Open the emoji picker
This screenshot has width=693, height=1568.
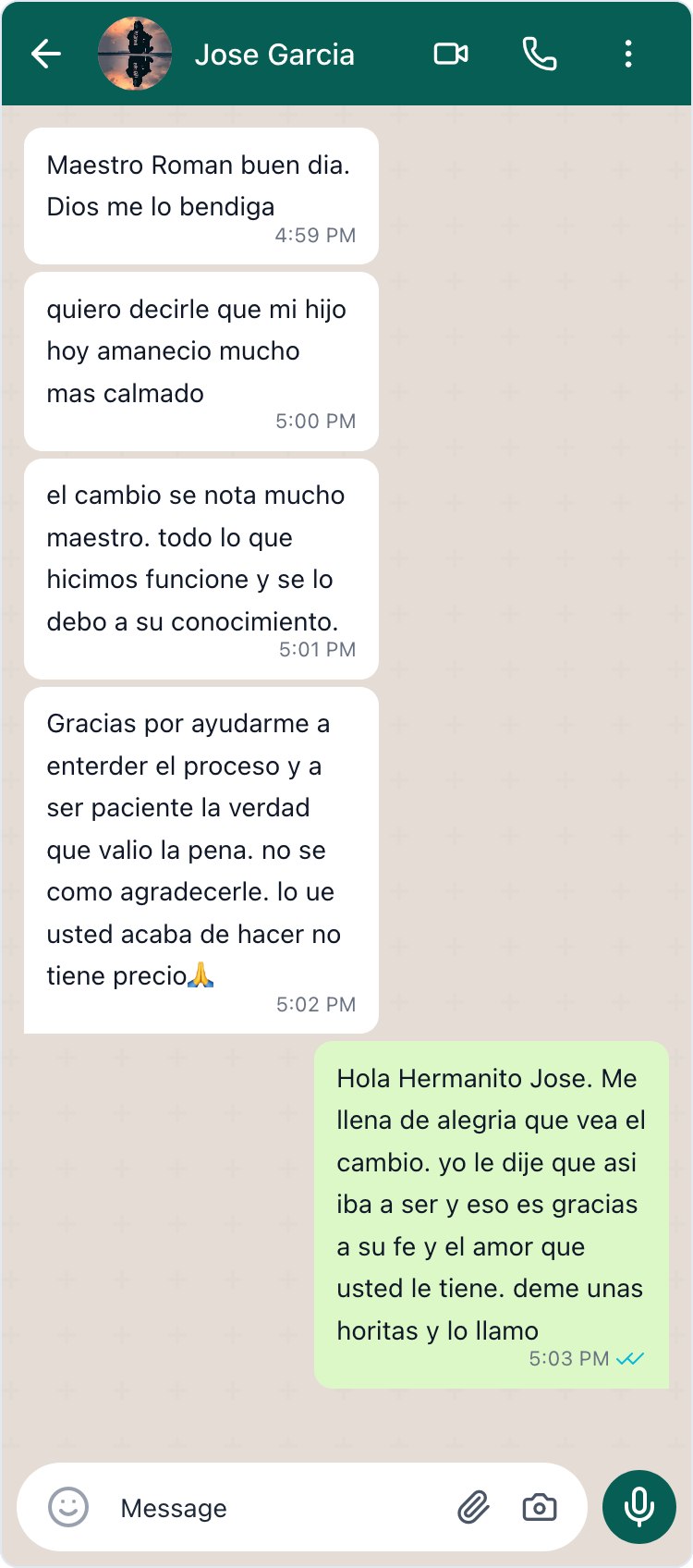coord(68,1507)
